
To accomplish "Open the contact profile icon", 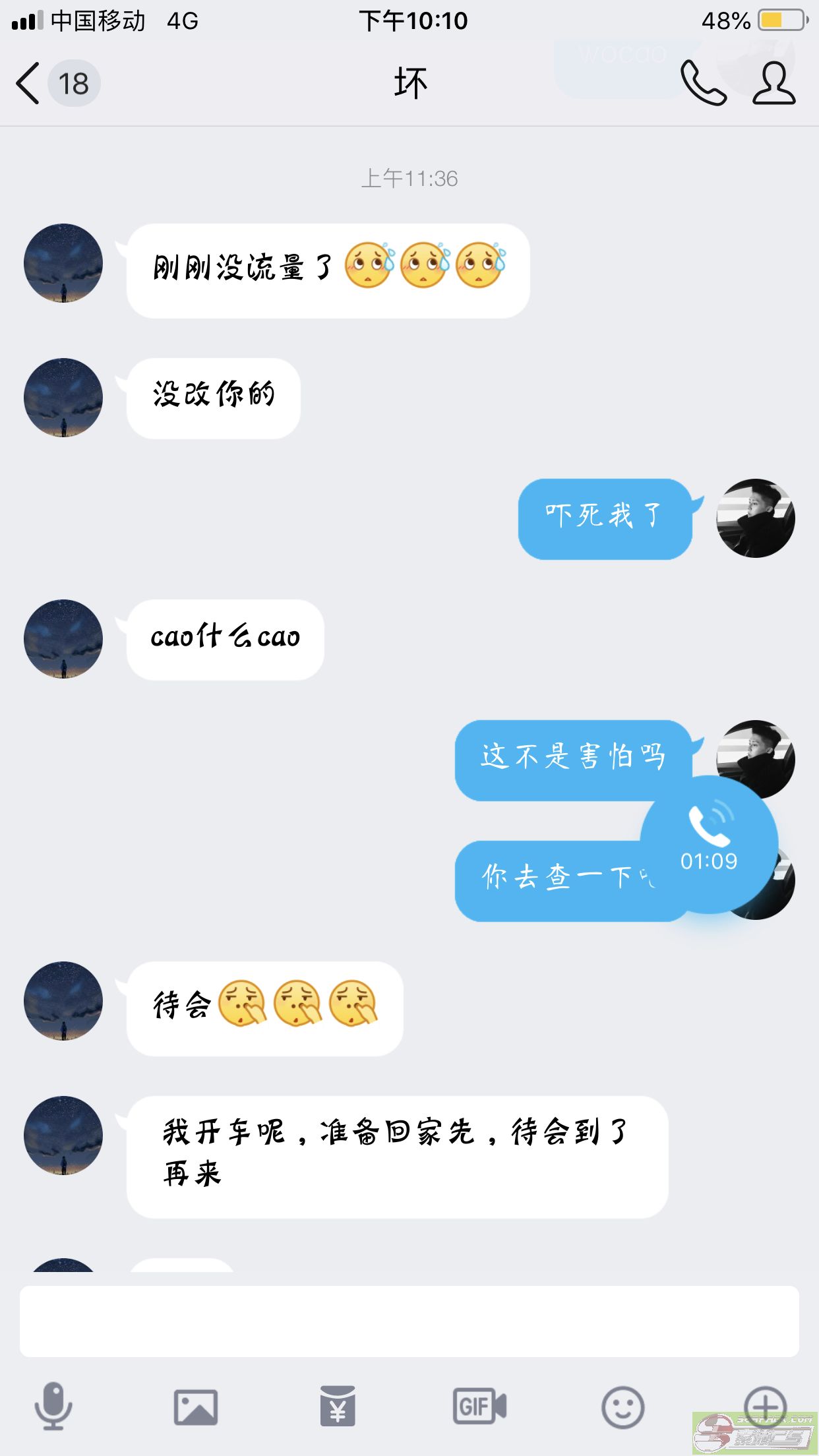I will [774, 84].
